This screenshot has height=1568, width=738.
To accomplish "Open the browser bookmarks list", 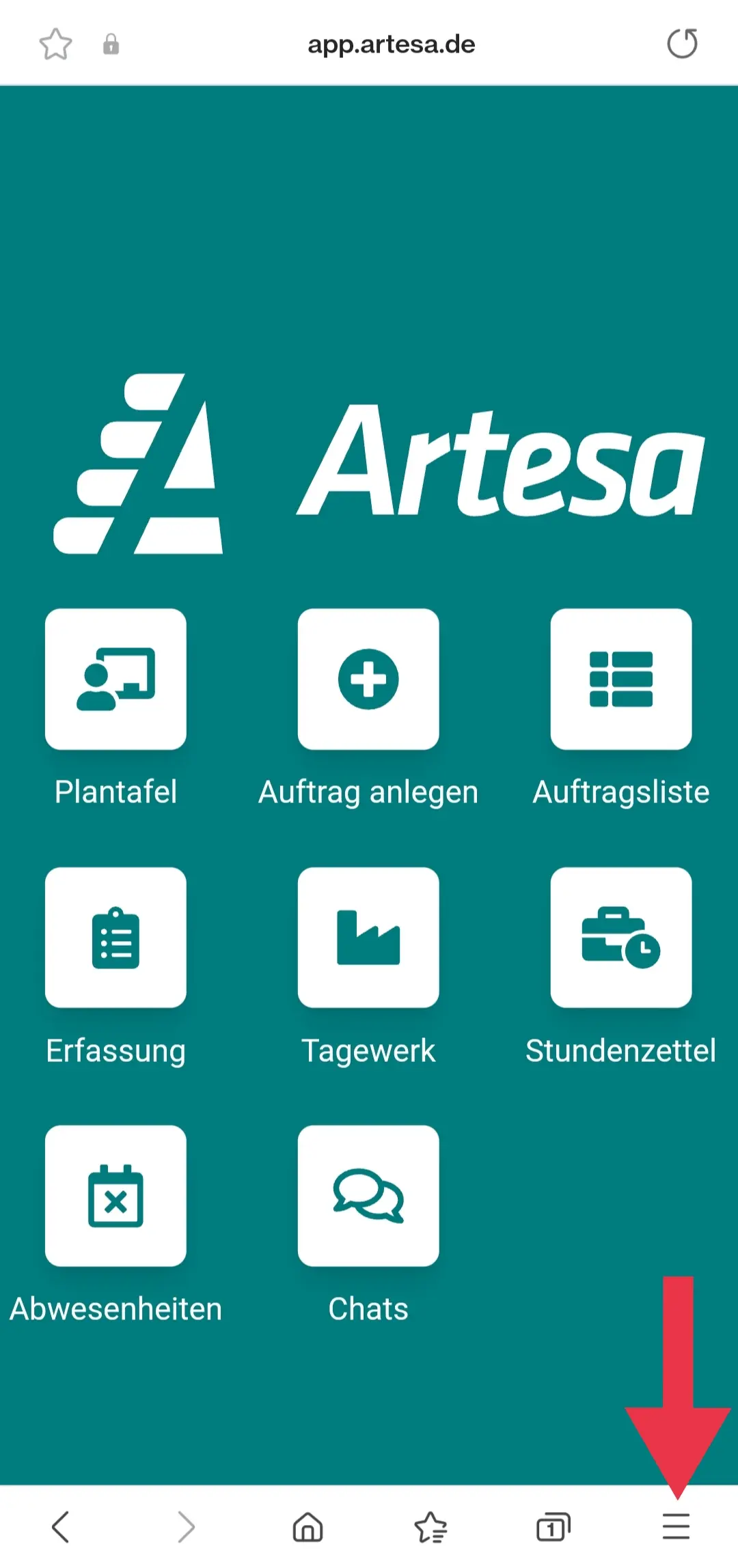I will tap(430, 1527).
